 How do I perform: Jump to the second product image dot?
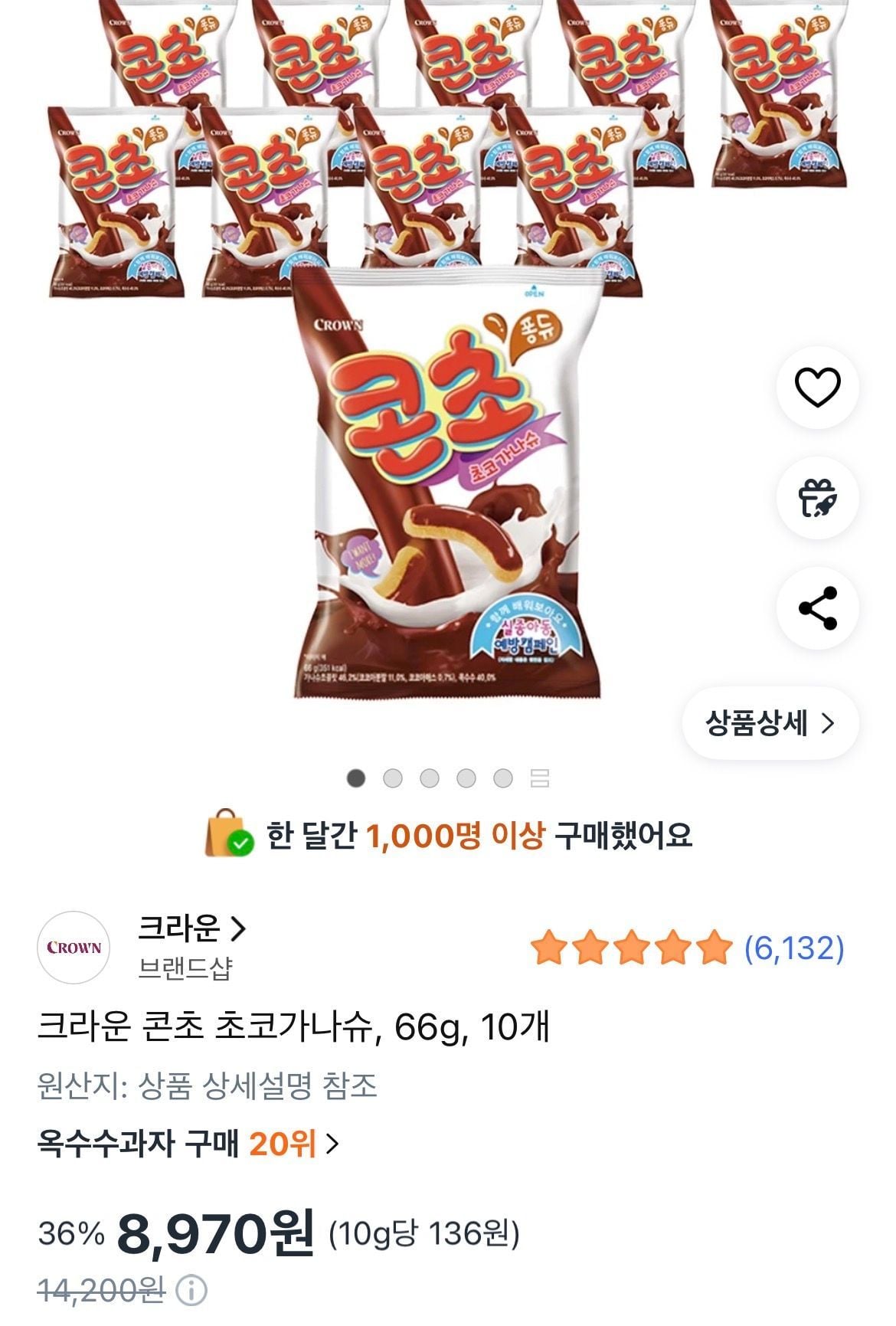coord(393,779)
